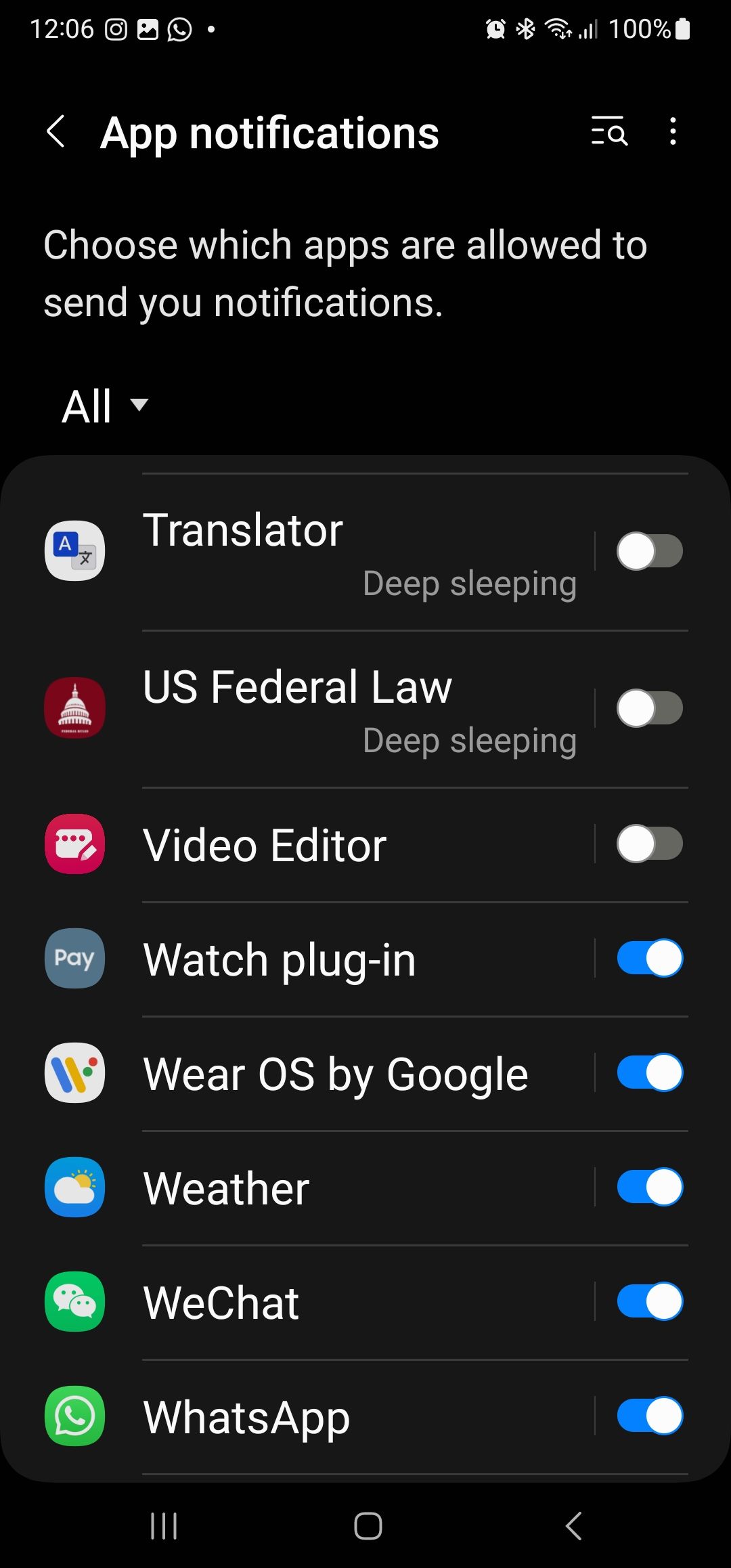Open the Wear OS by Google settings row

pos(338,1073)
